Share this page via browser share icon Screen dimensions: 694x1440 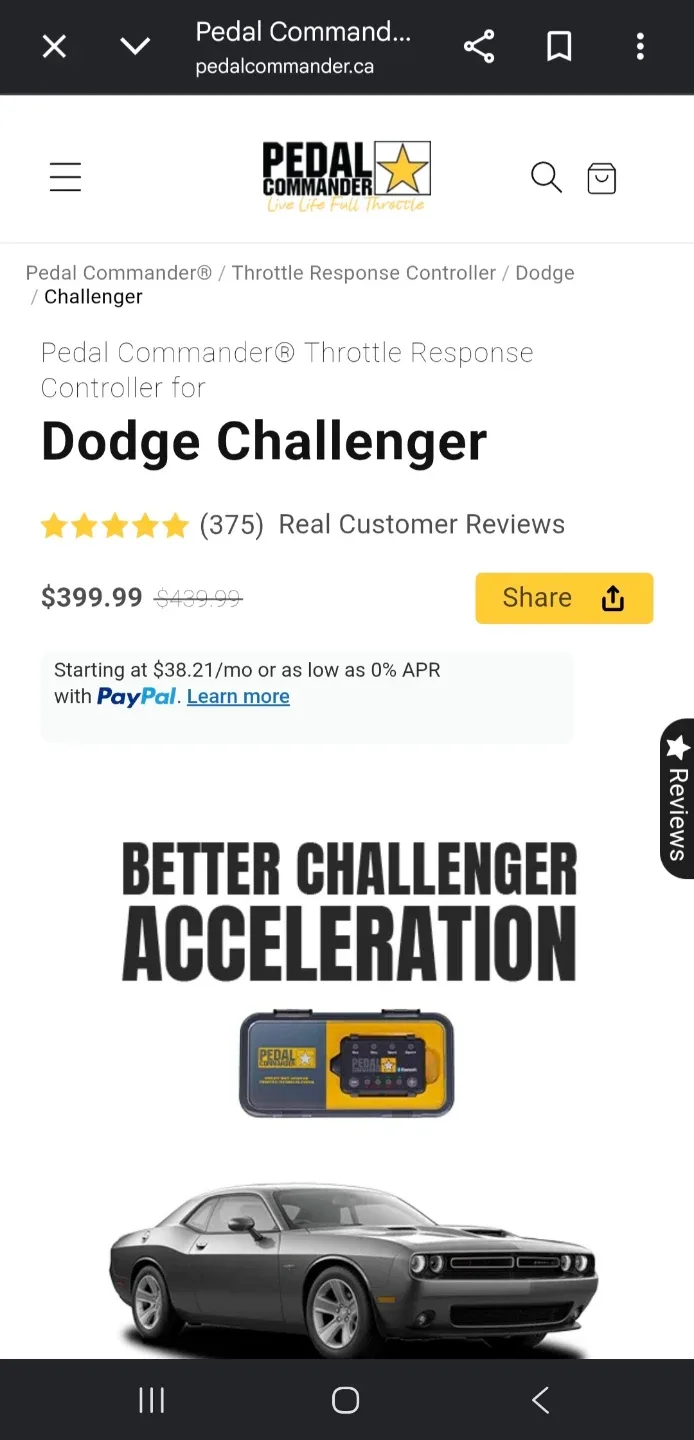tap(479, 46)
